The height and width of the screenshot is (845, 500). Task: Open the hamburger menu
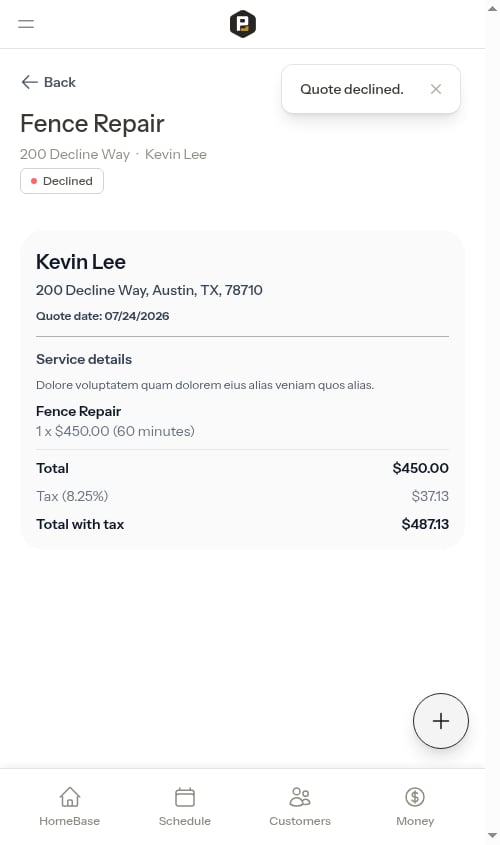click(x=26, y=24)
